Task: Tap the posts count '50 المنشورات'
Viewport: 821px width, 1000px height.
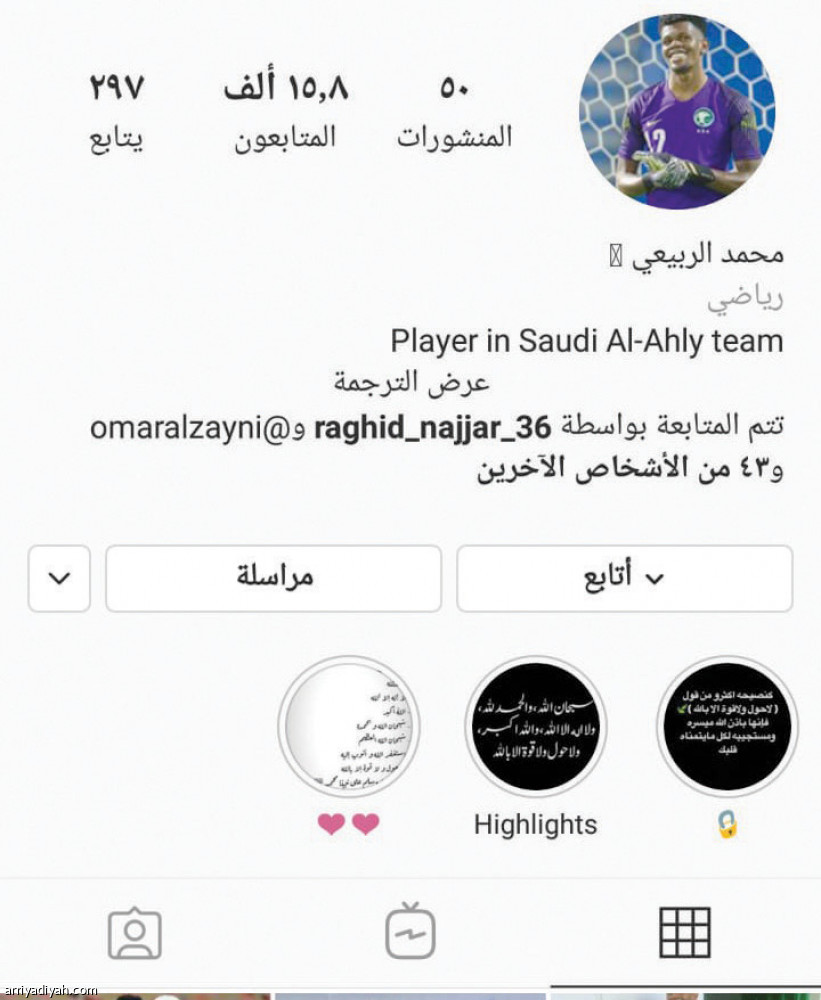Action: (x=456, y=110)
